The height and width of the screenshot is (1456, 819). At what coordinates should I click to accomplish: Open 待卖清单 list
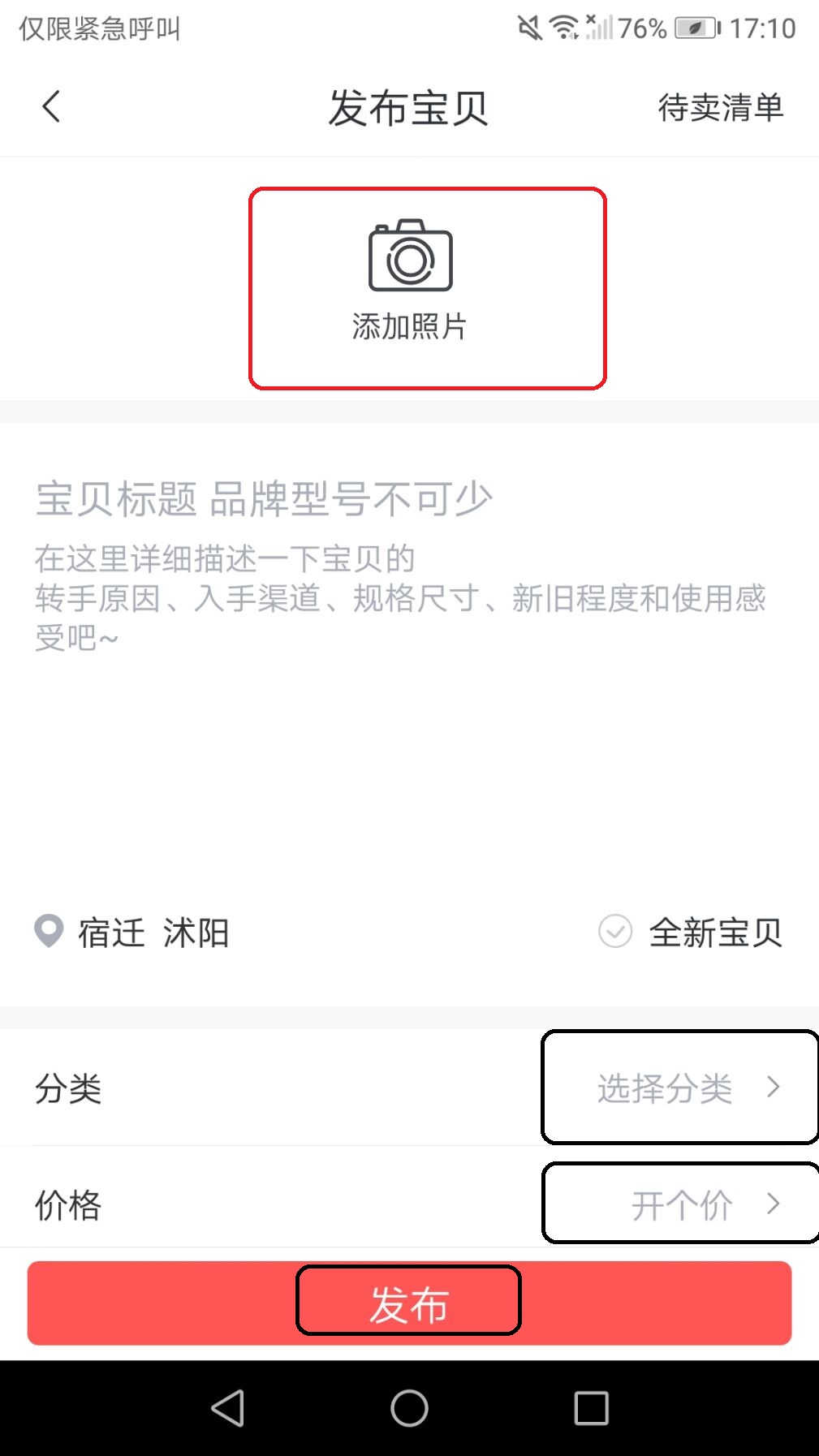[x=720, y=108]
